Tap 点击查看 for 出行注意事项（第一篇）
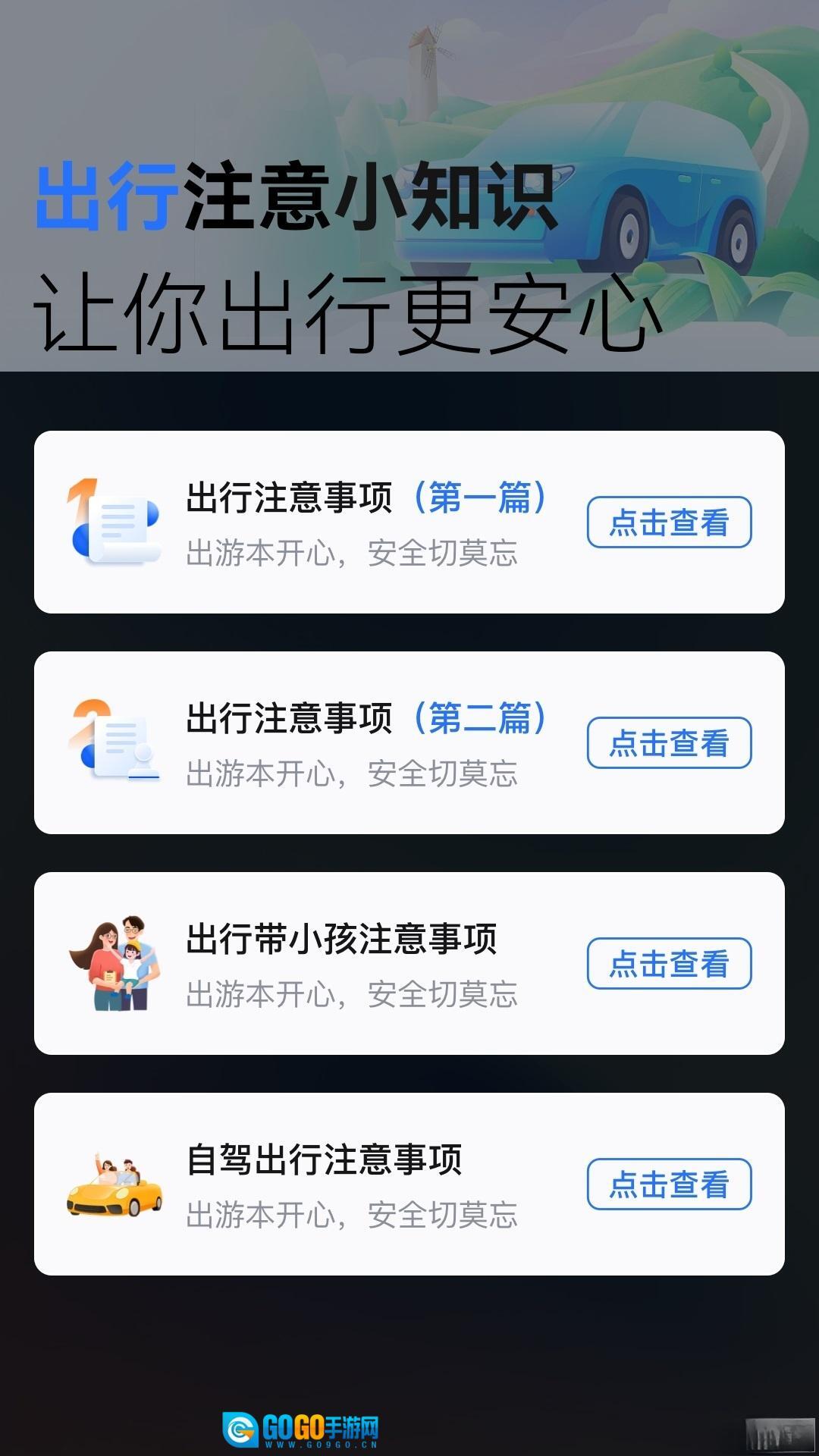 coord(669,522)
